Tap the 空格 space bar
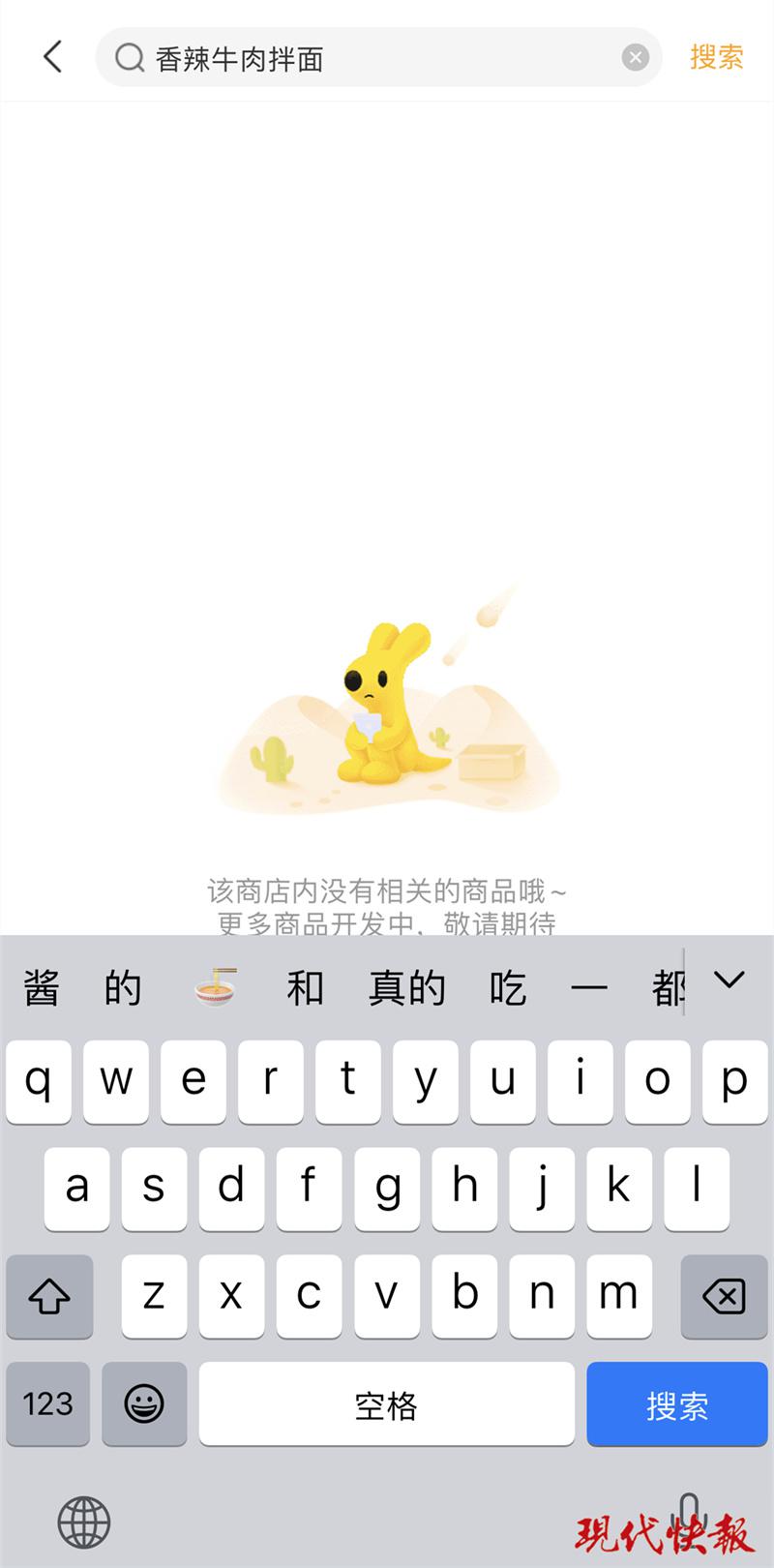Image resolution: width=774 pixels, height=1568 pixels. tap(386, 1404)
